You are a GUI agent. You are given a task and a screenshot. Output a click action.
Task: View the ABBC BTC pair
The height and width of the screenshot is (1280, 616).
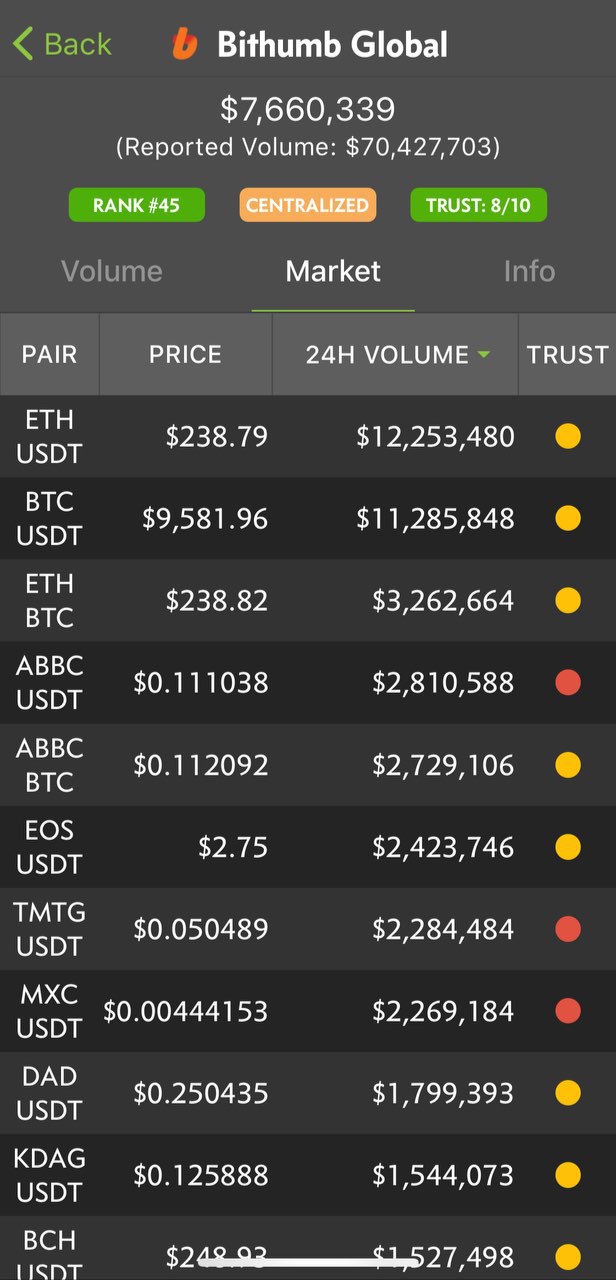(308, 765)
